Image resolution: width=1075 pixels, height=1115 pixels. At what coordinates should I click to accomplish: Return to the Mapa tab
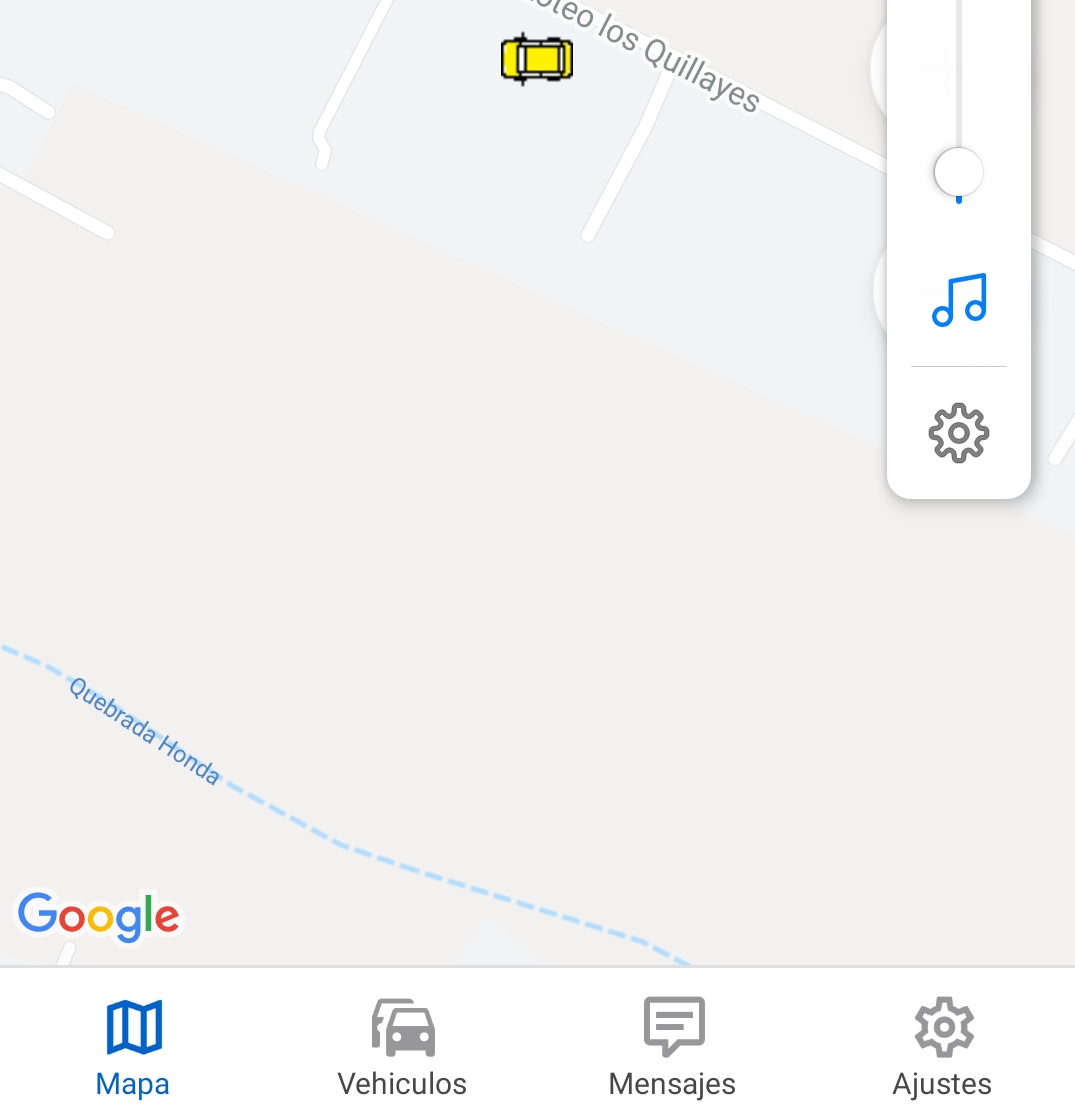(133, 1045)
